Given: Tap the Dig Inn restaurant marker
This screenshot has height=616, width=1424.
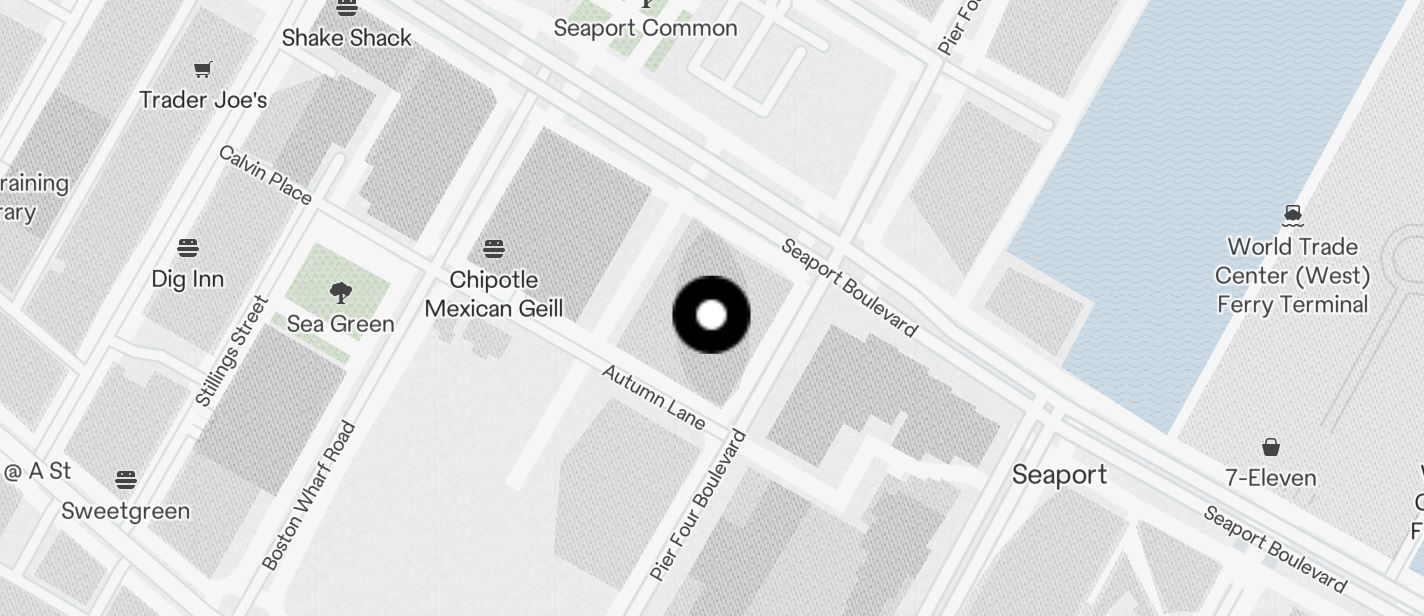Looking at the screenshot, I should pos(188,248).
